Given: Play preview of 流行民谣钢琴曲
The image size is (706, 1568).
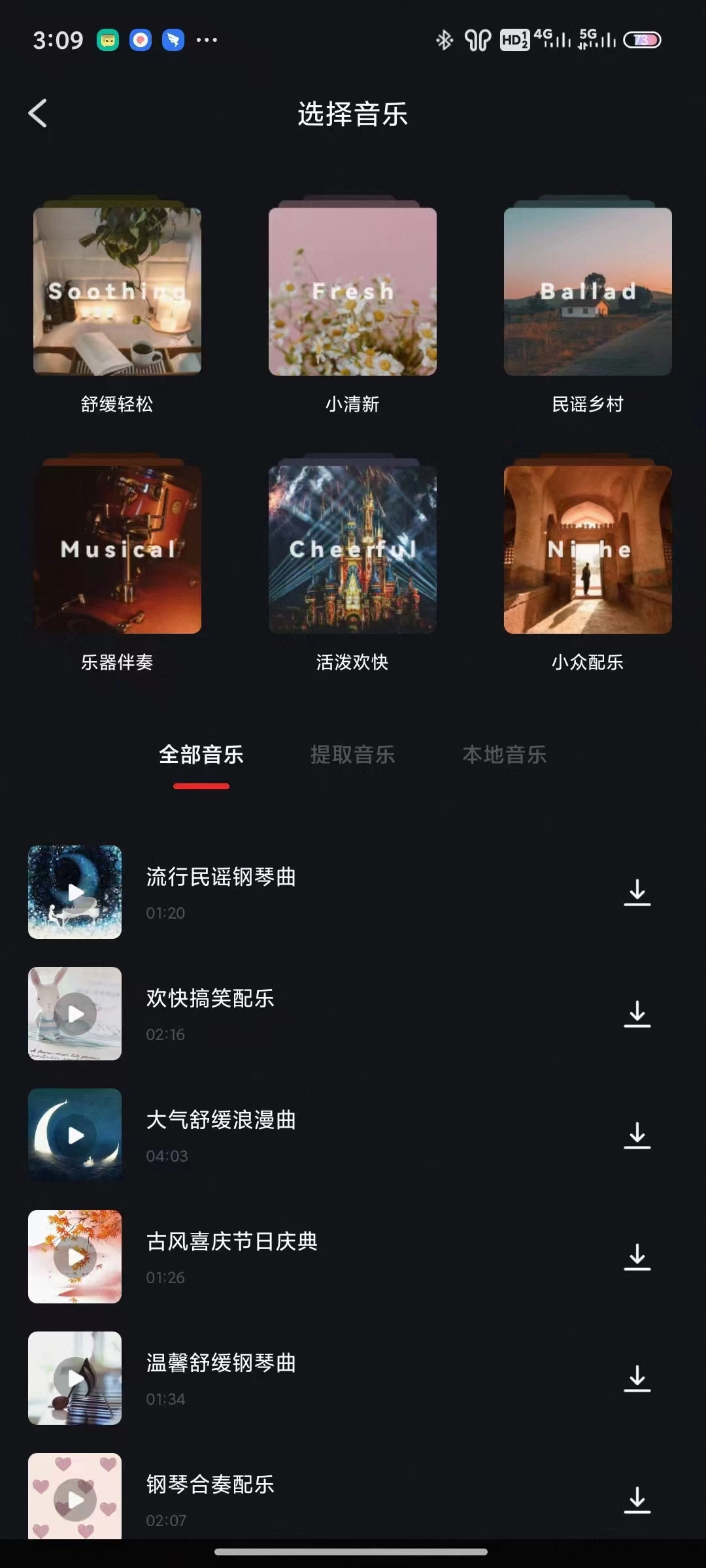Looking at the screenshot, I should coord(75,892).
